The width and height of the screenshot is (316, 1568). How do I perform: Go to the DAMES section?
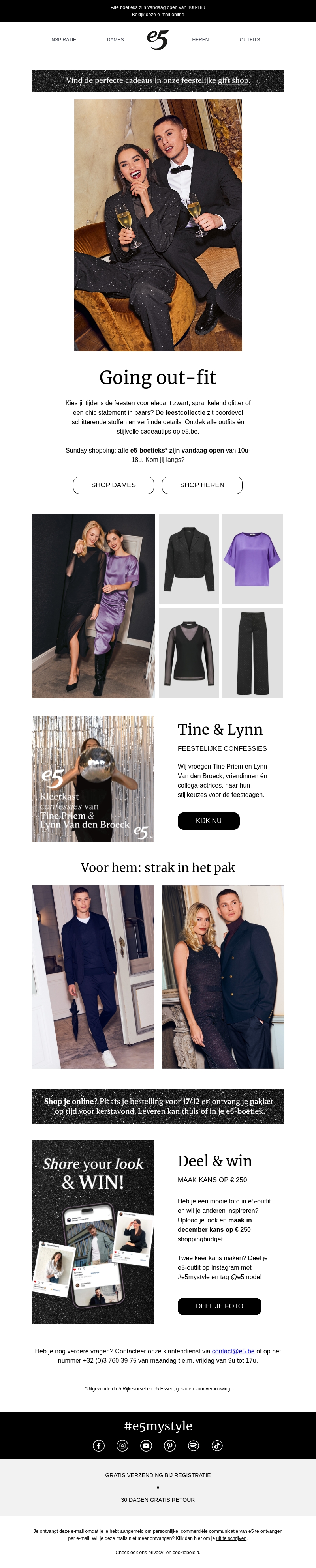tap(115, 39)
